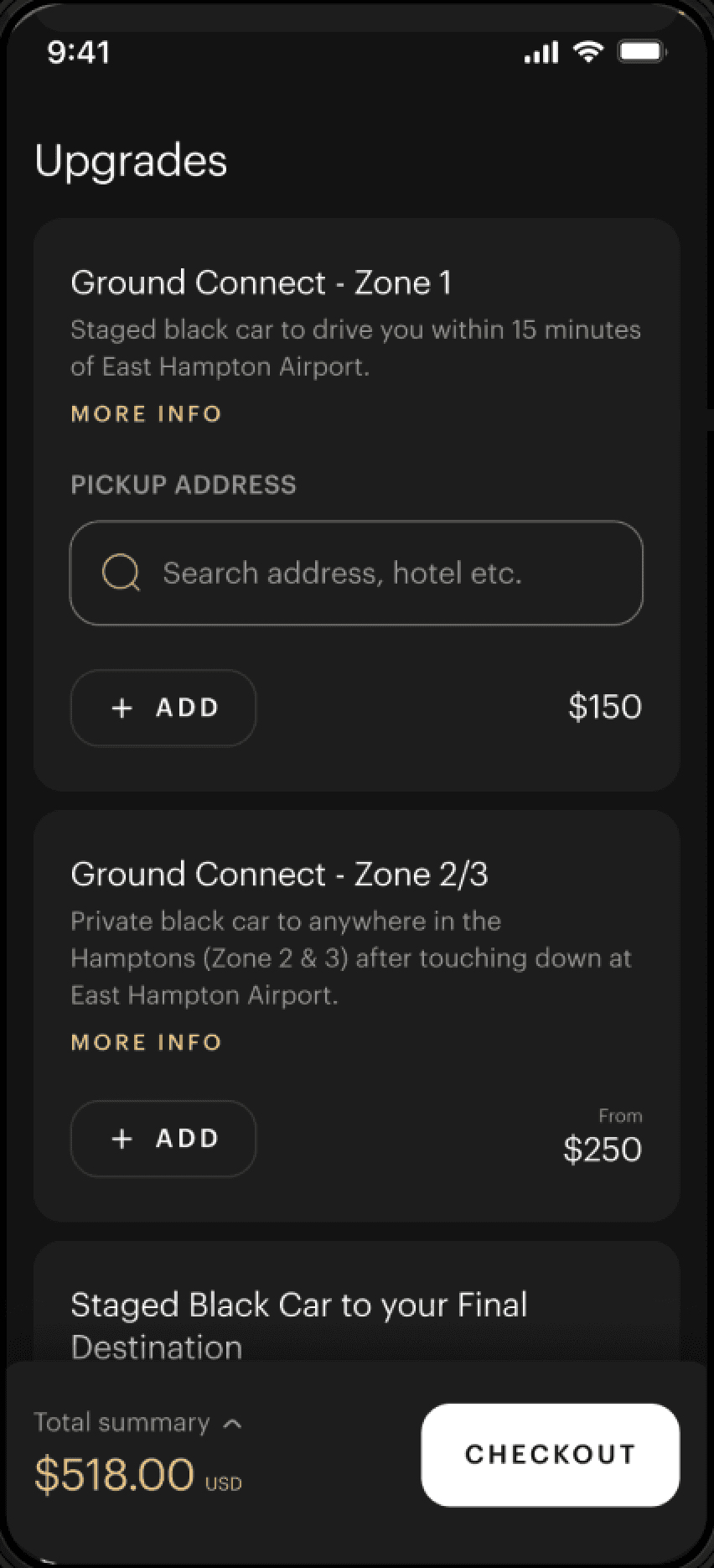Open More Info for Ground Connect Zone 1
The height and width of the screenshot is (1568, 714).
pyautogui.click(x=146, y=413)
